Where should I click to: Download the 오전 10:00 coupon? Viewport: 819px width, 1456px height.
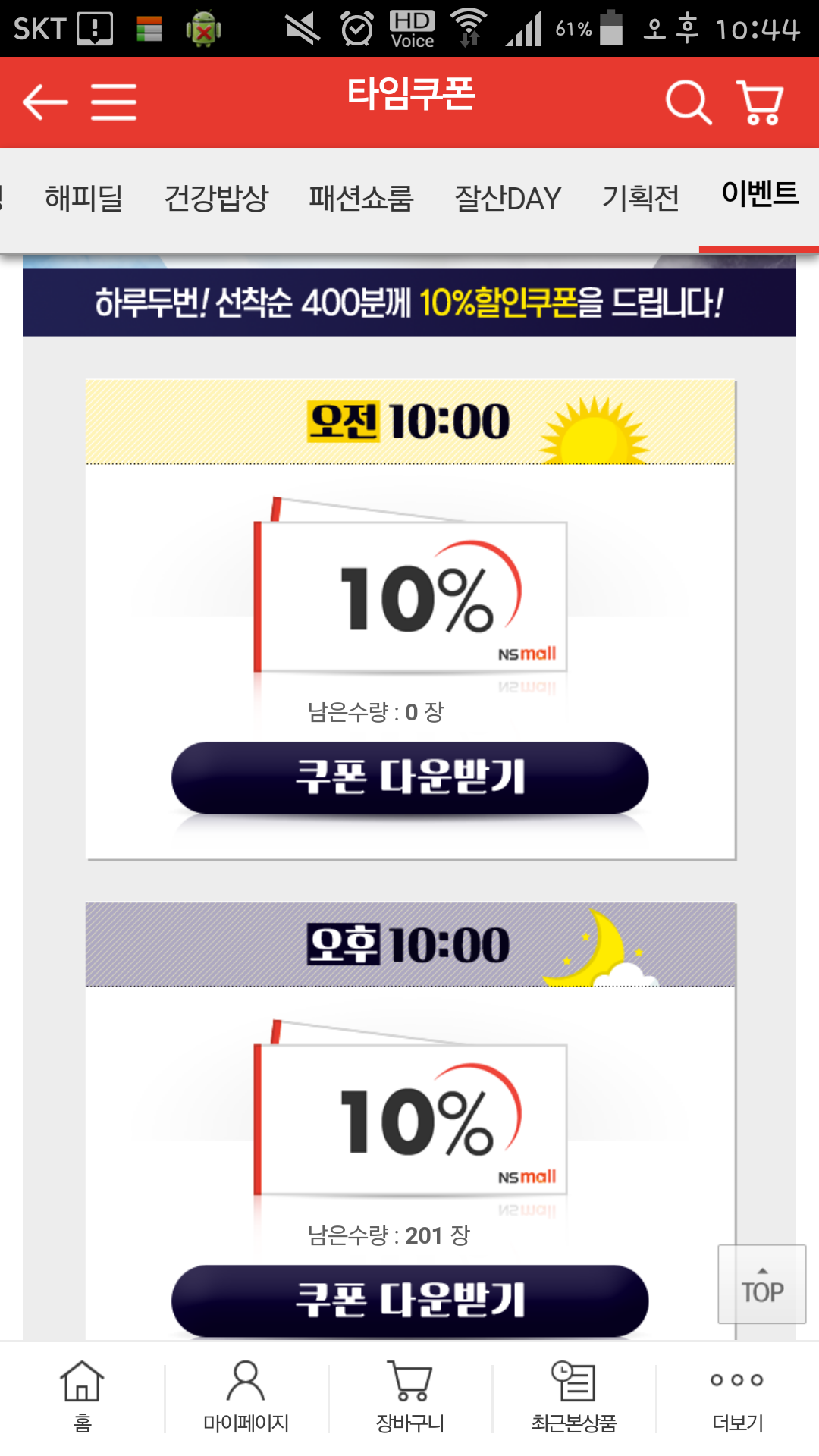(410, 778)
